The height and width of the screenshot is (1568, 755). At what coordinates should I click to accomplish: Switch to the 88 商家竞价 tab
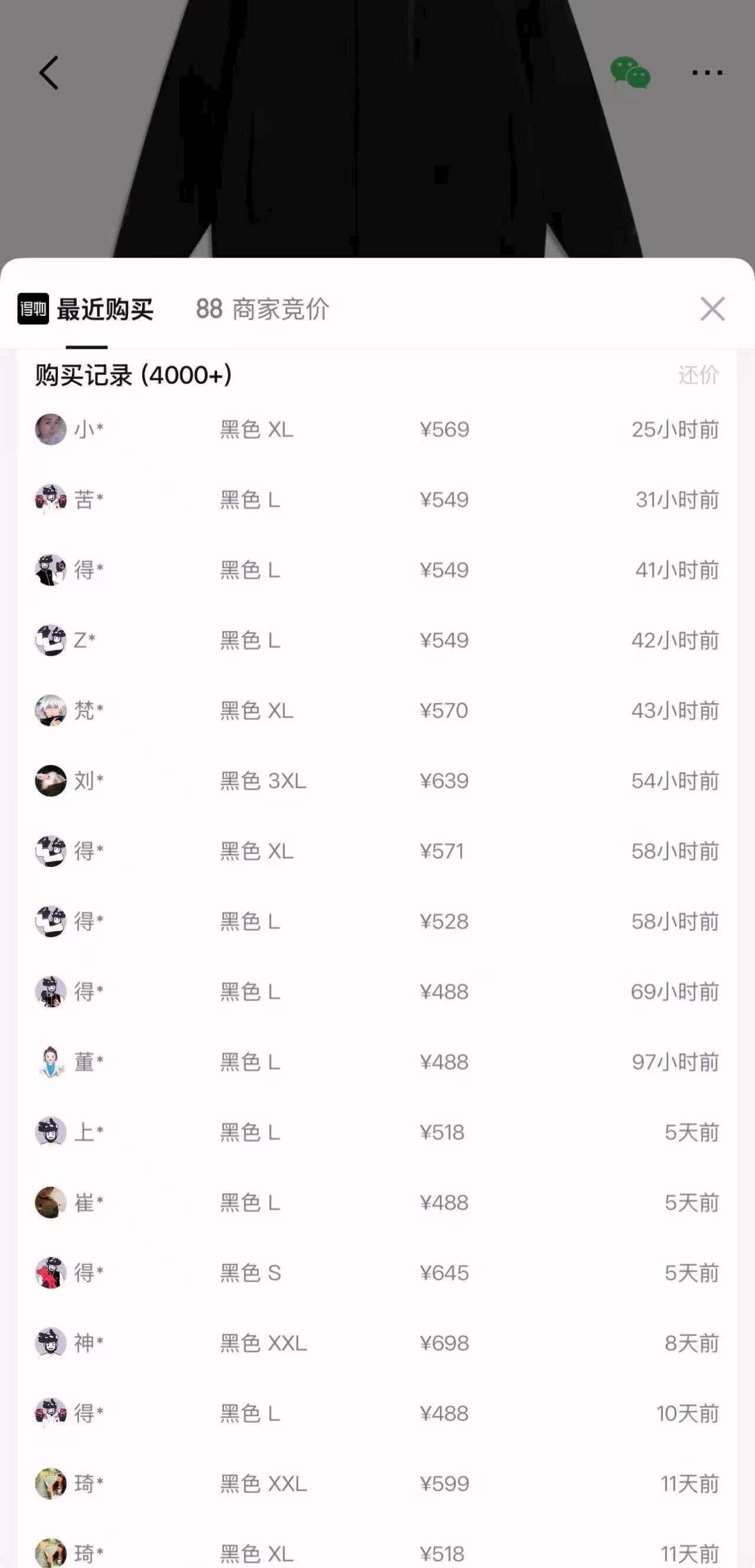263,309
